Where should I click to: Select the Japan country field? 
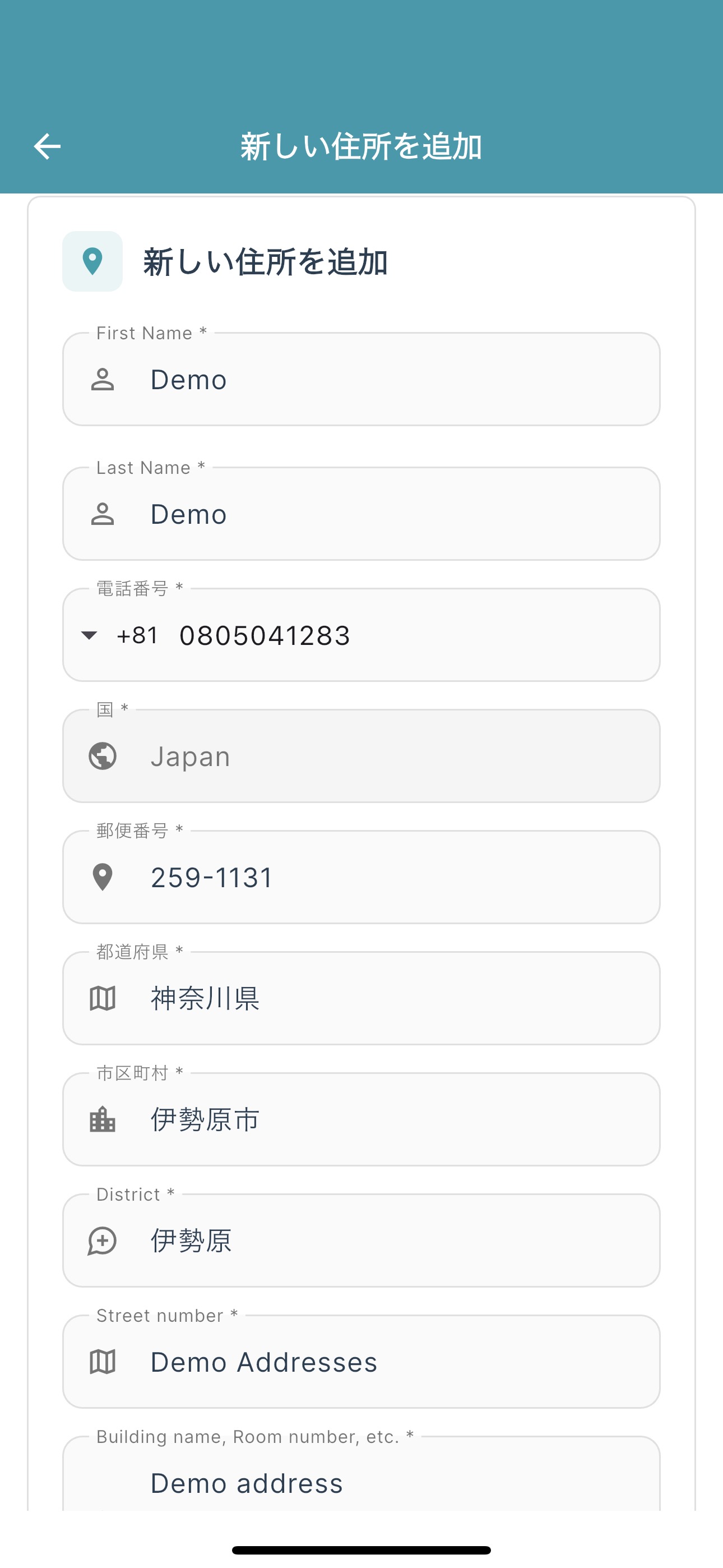[390, 757]
